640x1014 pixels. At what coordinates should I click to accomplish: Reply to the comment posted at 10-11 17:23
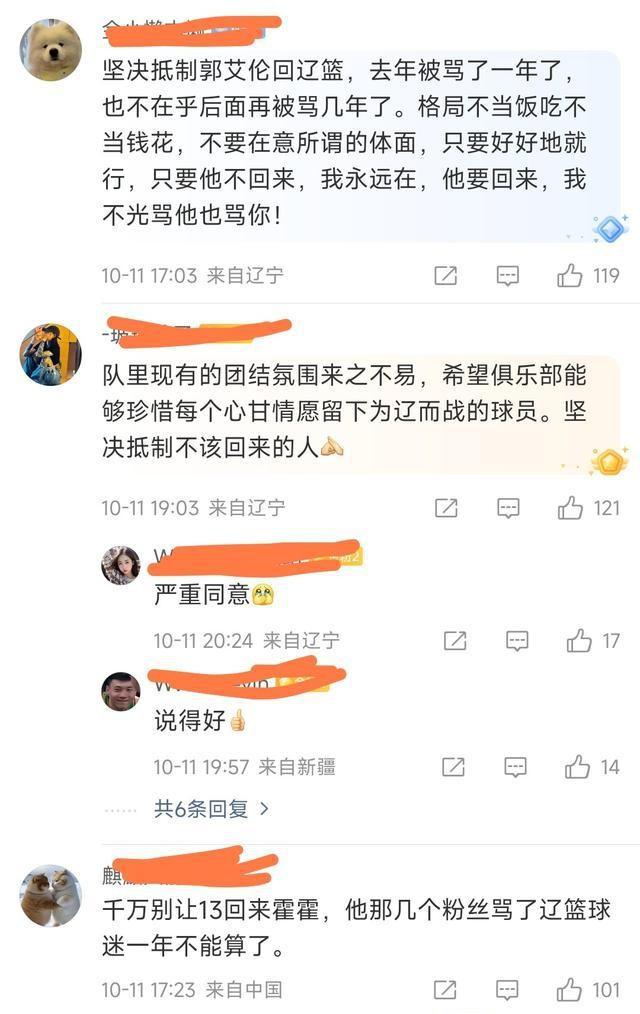click(507, 990)
